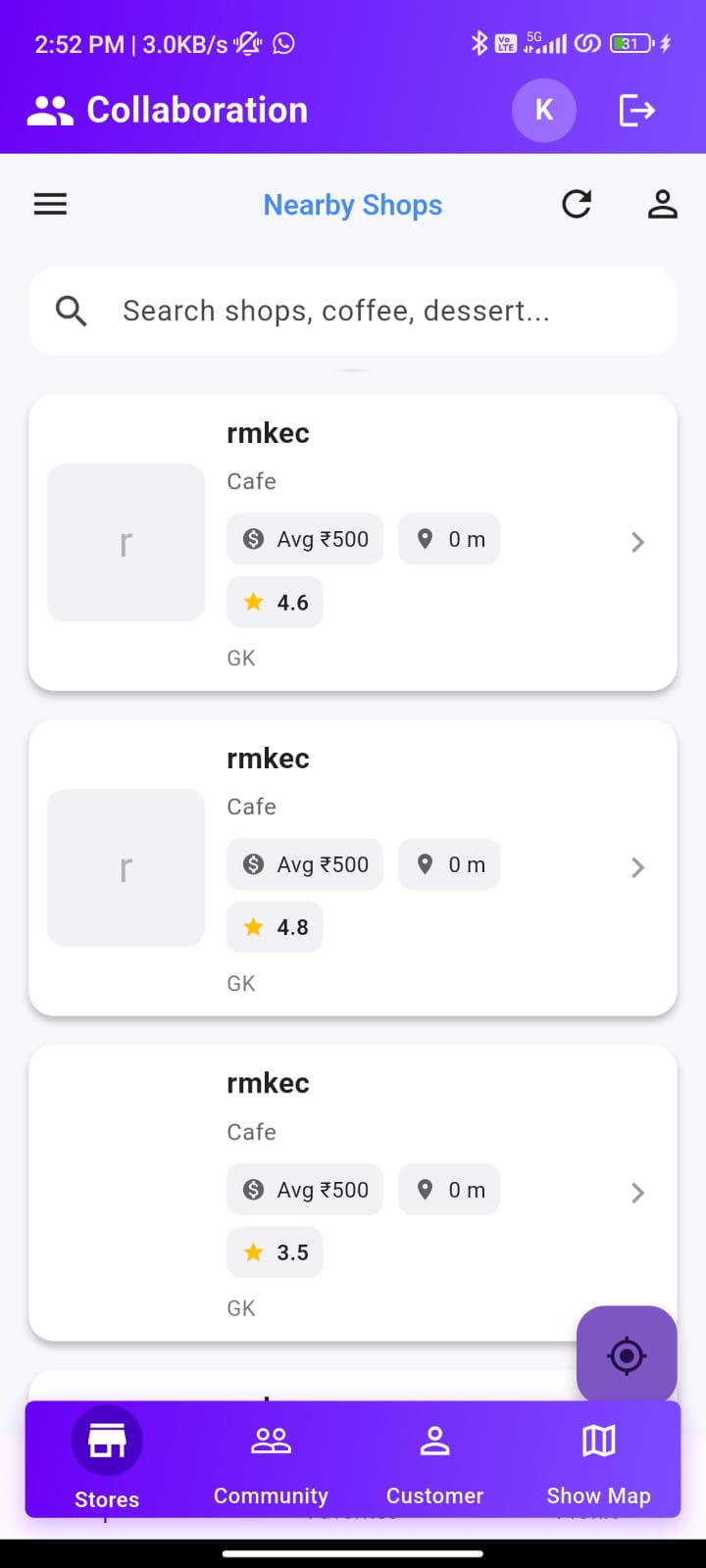Image resolution: width=706 pixels, height=1568 pixels.
Task: Log out using the exit icon
Action: [x=636, y=110]
